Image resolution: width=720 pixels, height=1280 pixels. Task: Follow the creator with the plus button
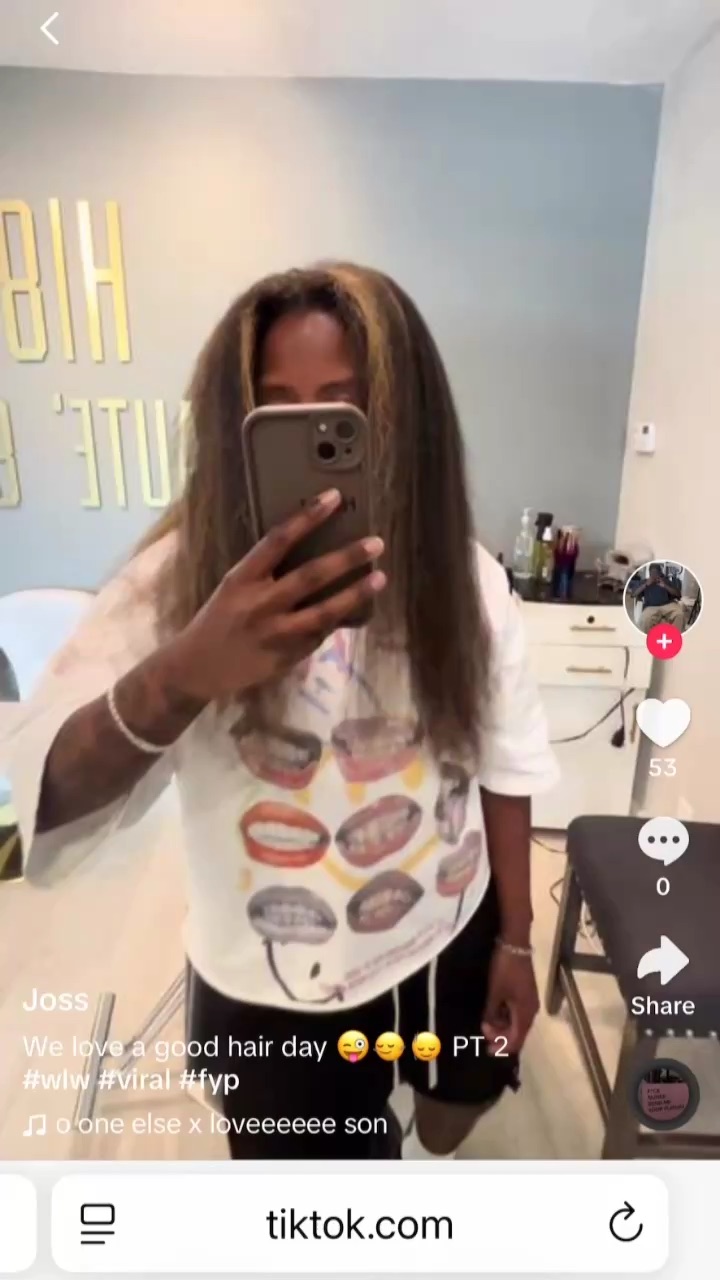pos(664,642)
